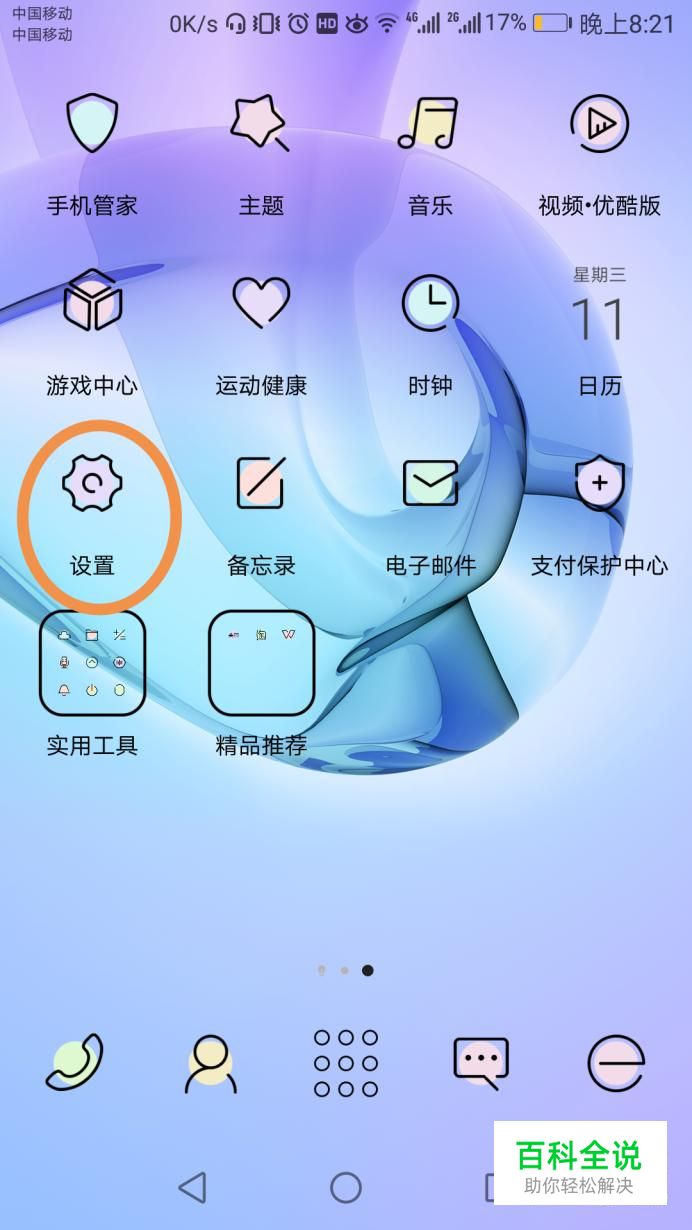This screenshot has width=692, height=1230.
Task: Open contacts from the dock
Action: [x=210, y=1064]
